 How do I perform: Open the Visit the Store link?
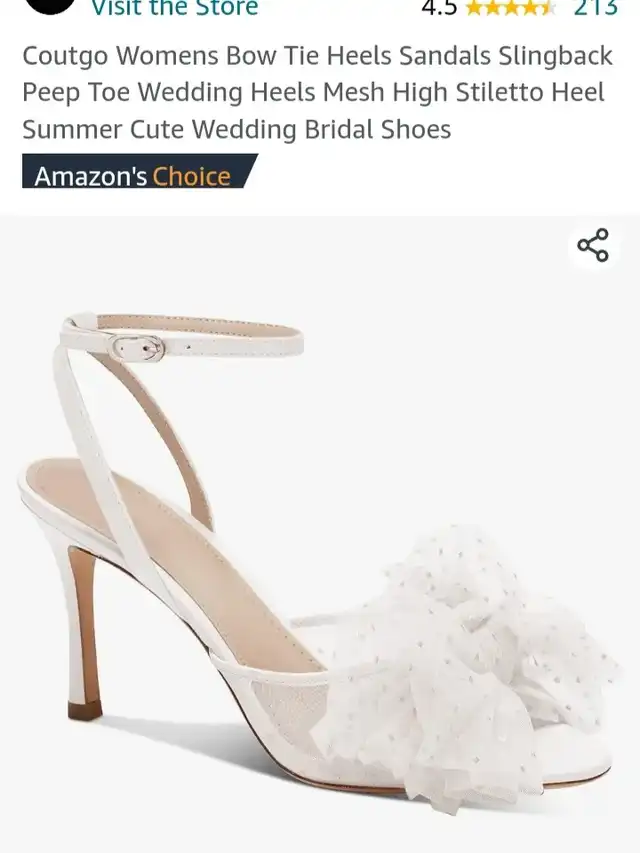174,8
